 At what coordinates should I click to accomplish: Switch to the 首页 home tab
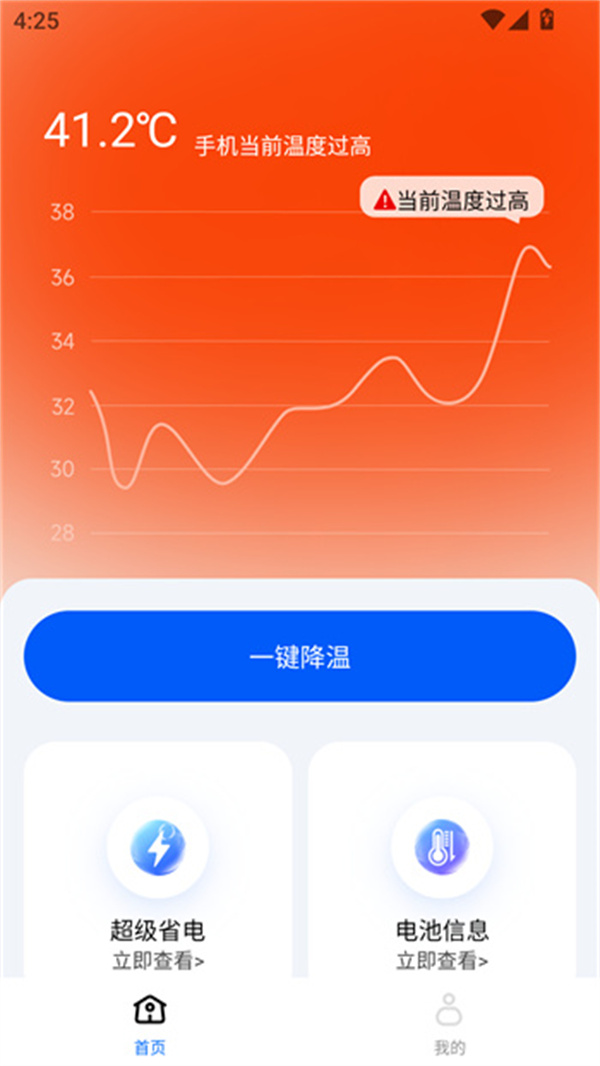click(x=150, y=1023)
